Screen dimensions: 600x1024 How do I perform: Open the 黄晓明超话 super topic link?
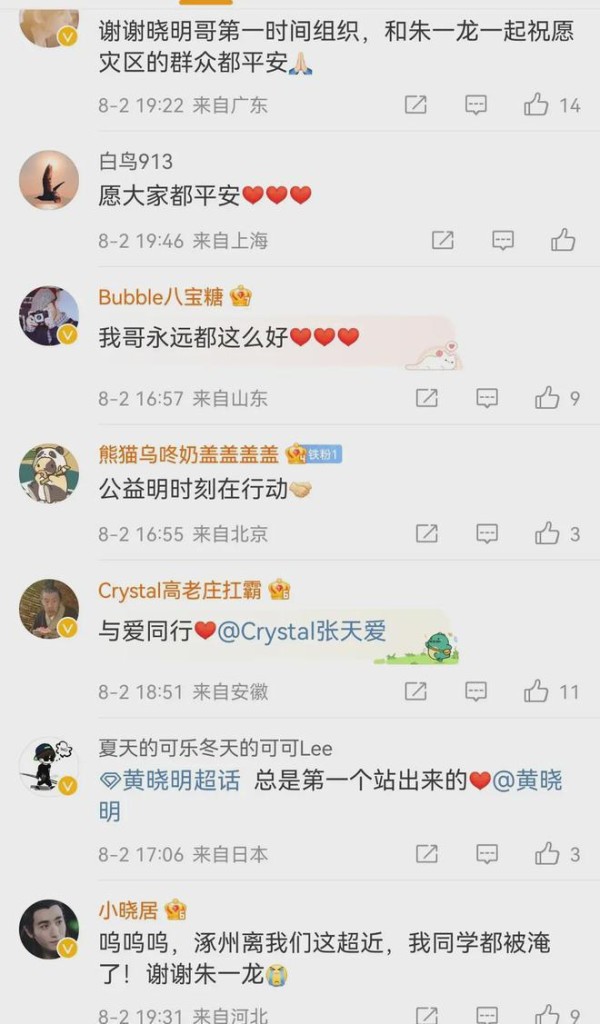171,781
